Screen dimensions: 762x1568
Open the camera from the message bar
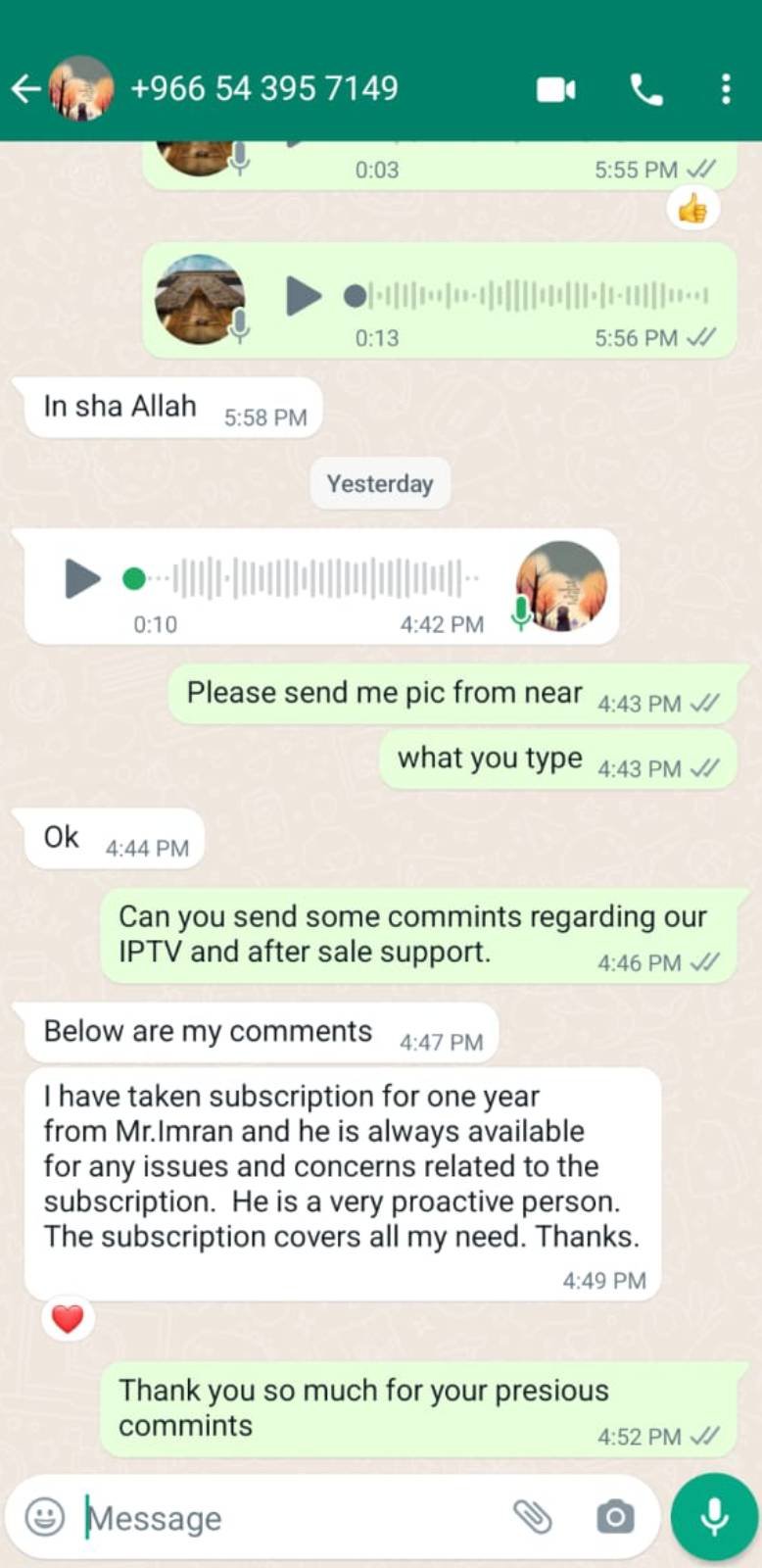point(615,1517)
